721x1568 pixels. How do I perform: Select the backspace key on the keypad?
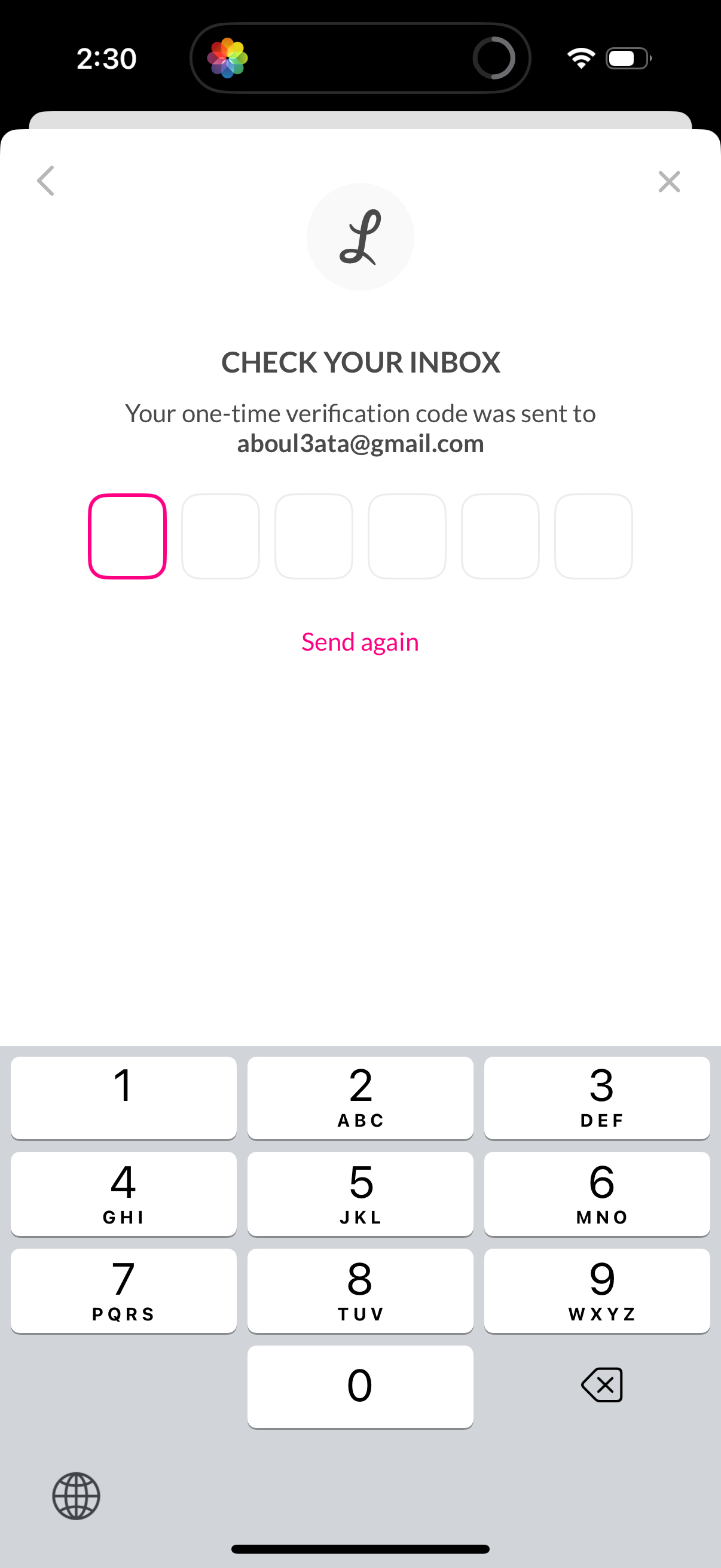(600, 1386)
